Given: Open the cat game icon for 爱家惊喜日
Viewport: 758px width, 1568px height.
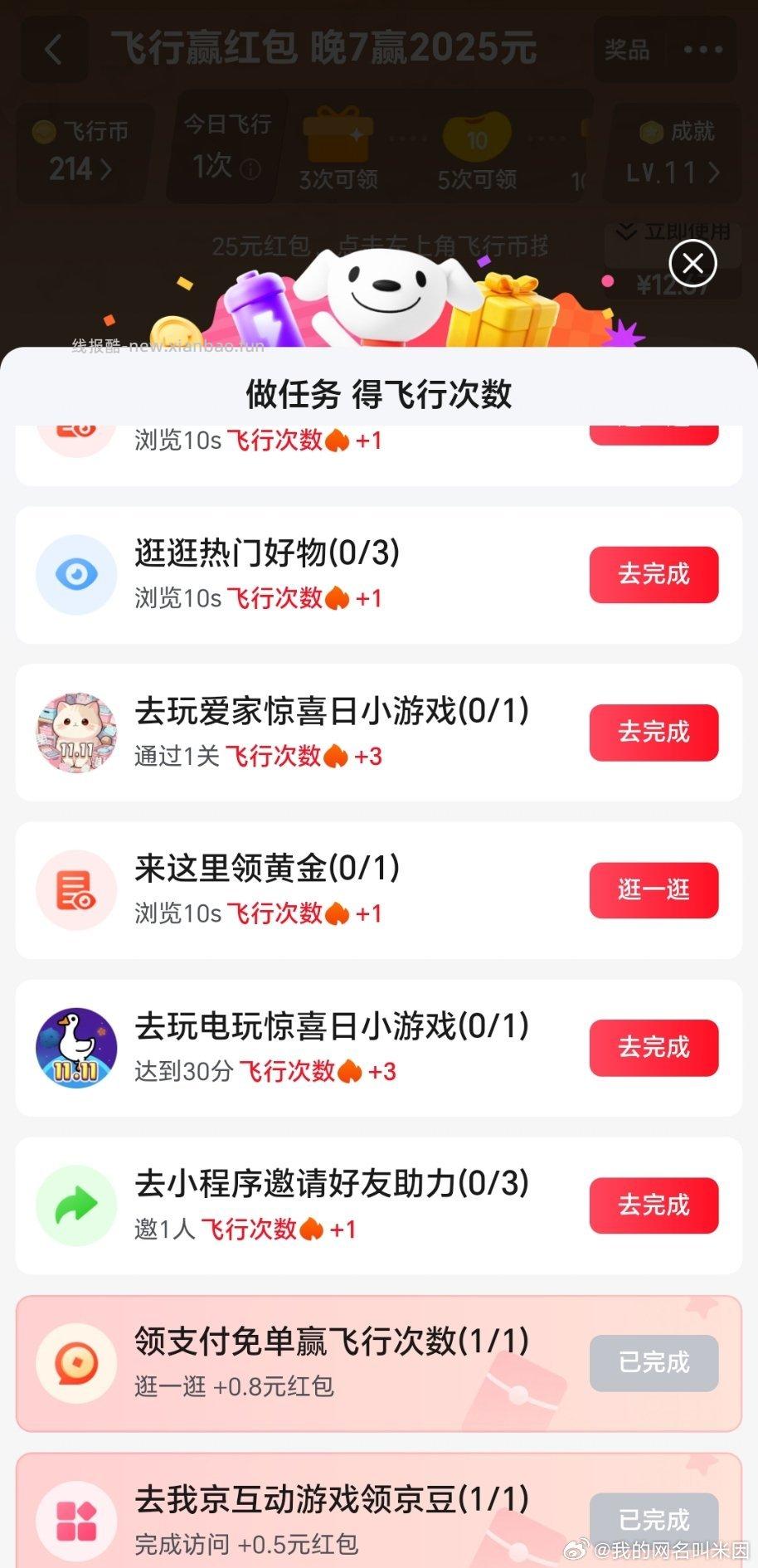Looking at the screenshot, I should point(76,731).
